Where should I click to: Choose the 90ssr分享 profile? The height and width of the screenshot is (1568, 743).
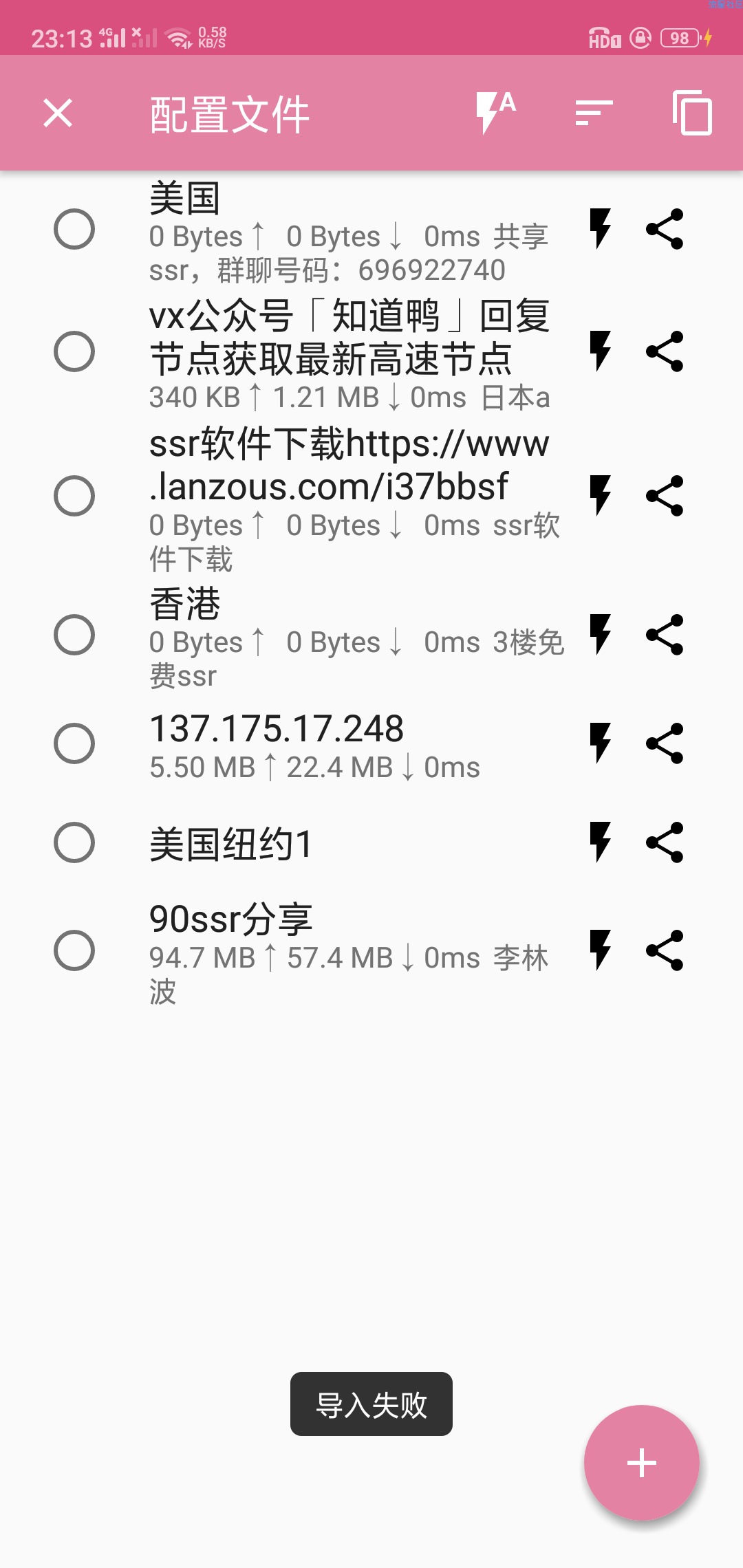[74, 950]
